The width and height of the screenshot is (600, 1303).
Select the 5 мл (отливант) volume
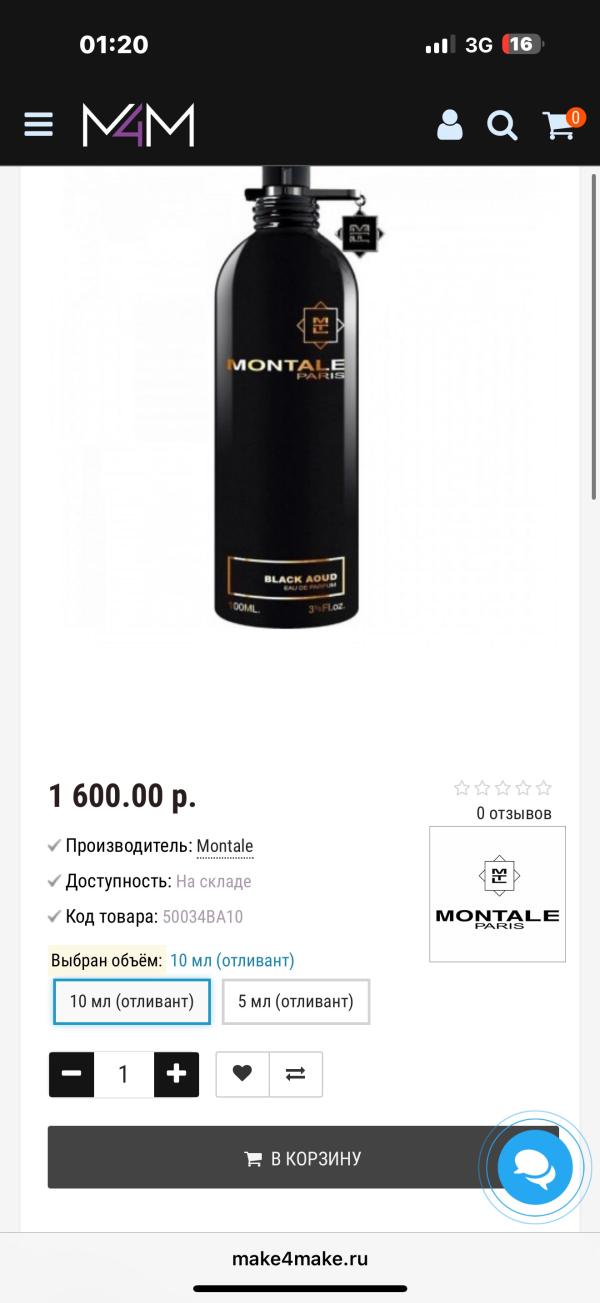click(296, 1001)
